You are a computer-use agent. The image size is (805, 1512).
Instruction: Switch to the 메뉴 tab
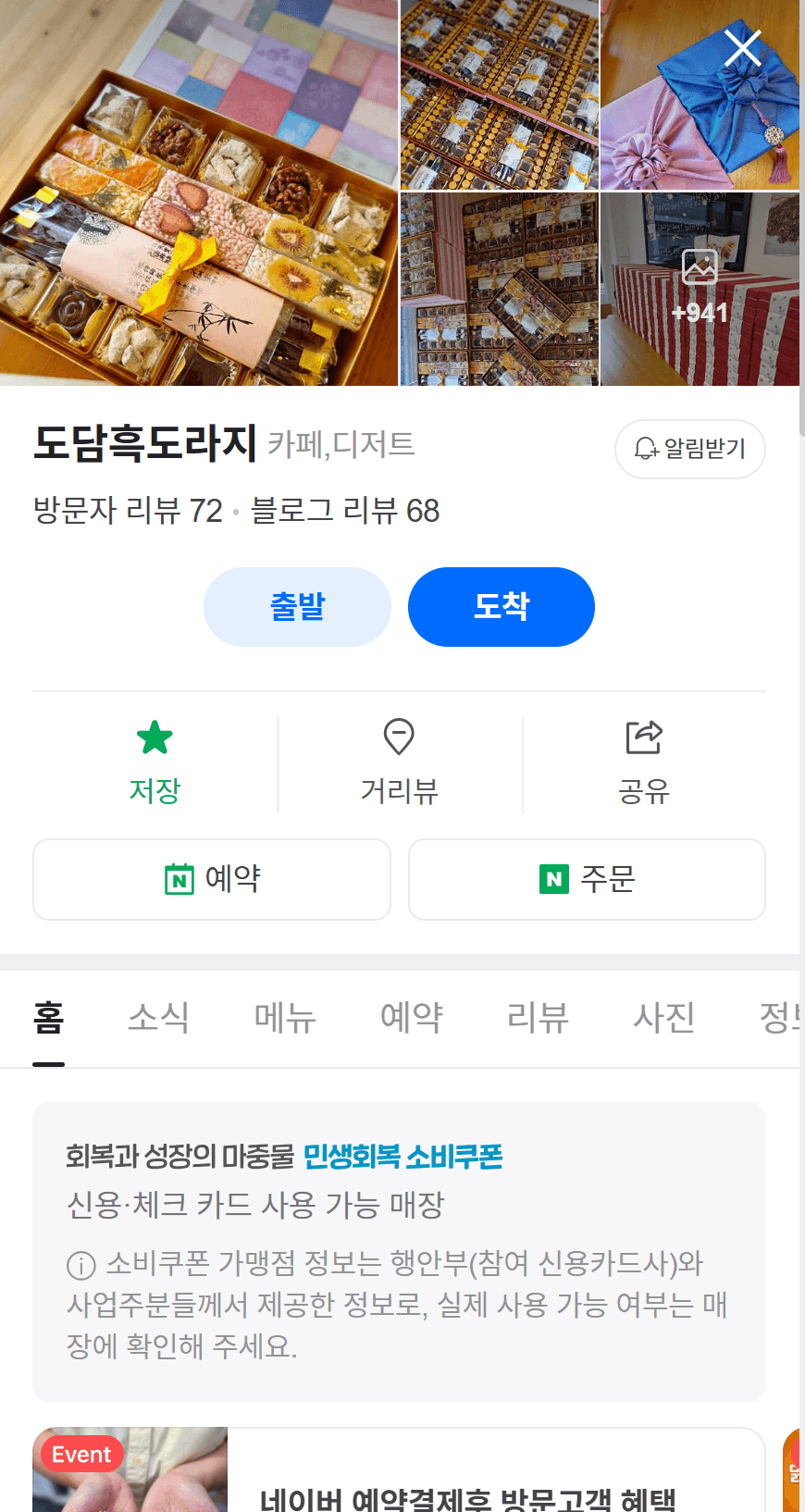[x=284, y=1018]
